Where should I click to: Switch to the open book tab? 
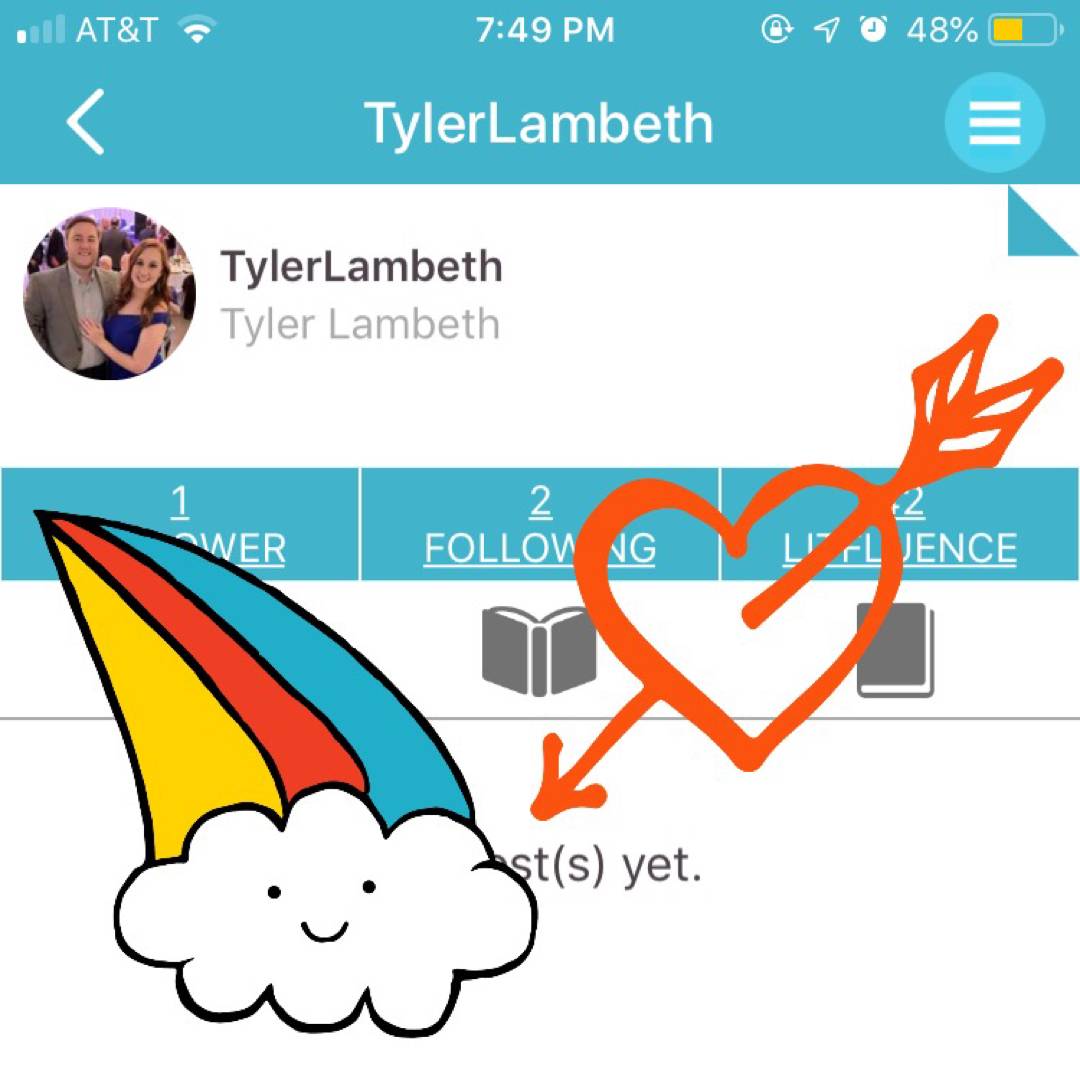coord(537,651)
